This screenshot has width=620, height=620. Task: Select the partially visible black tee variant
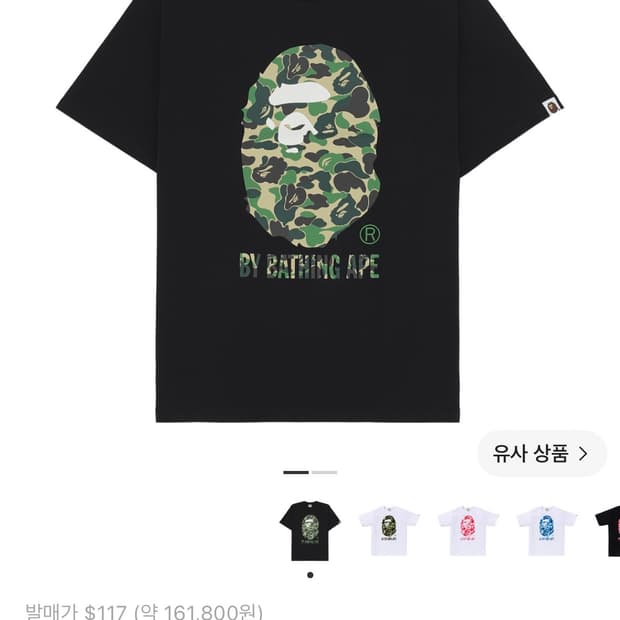pos(608,531)
